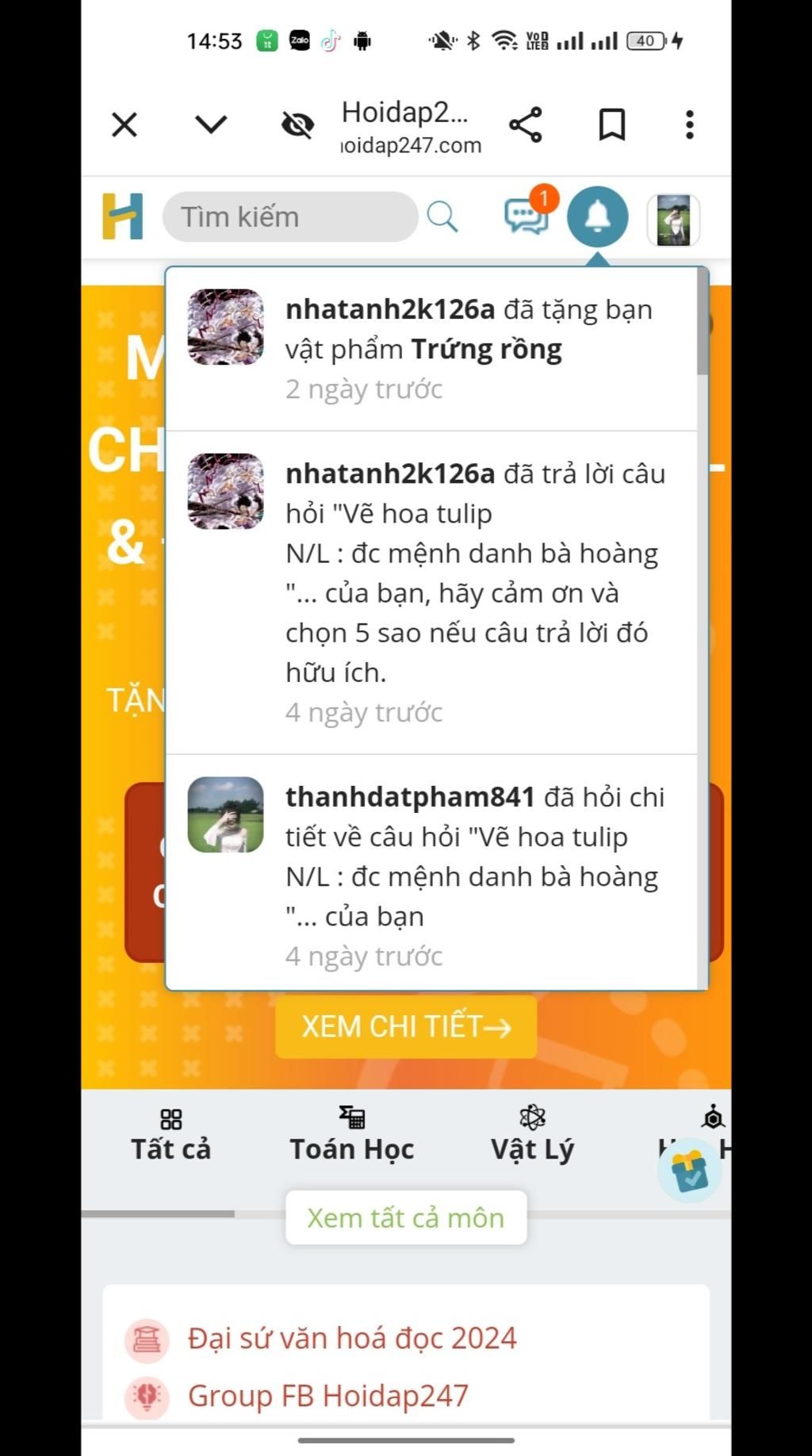Viewport: 812px width, 1456px height.
Task: Close the in-app browser tab
Action: pyautogui.click(x=124, y=125)
